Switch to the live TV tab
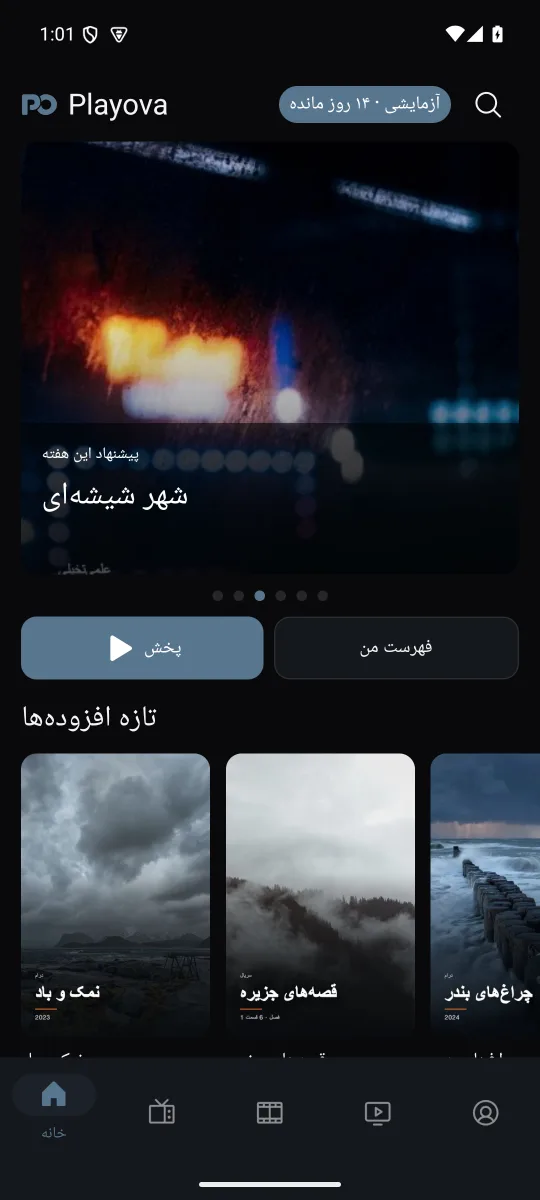 tap(162, 1112)
